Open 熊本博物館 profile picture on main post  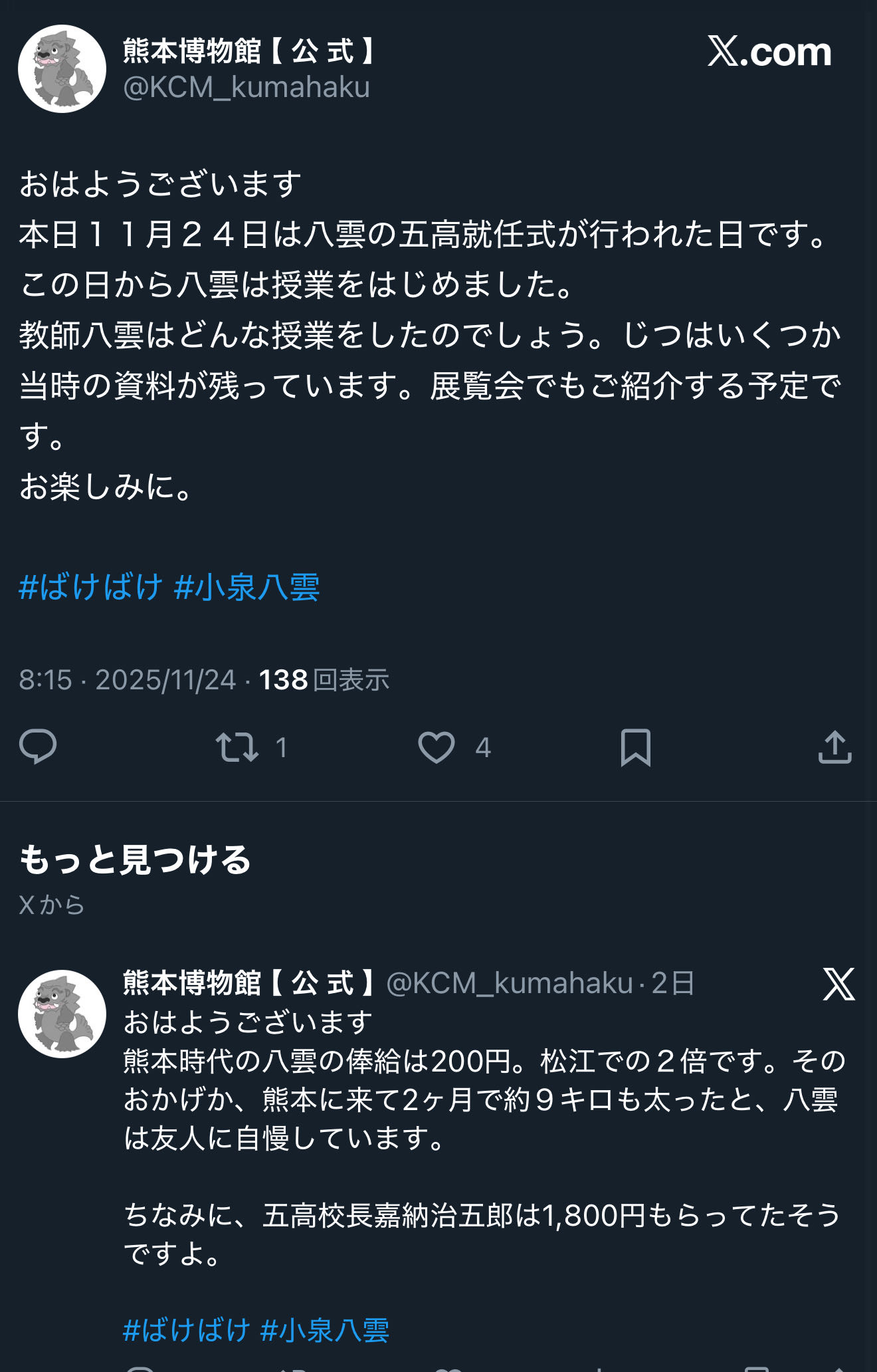[62, 68]
